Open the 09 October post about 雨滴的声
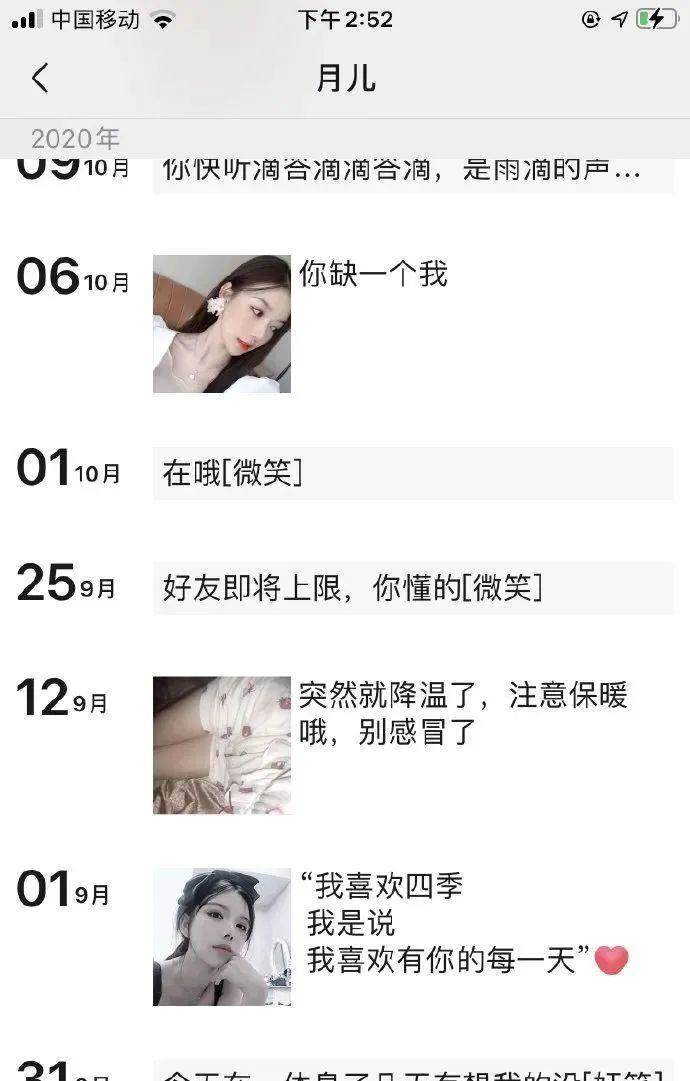 pyautogui.click(x=412, y=173)
